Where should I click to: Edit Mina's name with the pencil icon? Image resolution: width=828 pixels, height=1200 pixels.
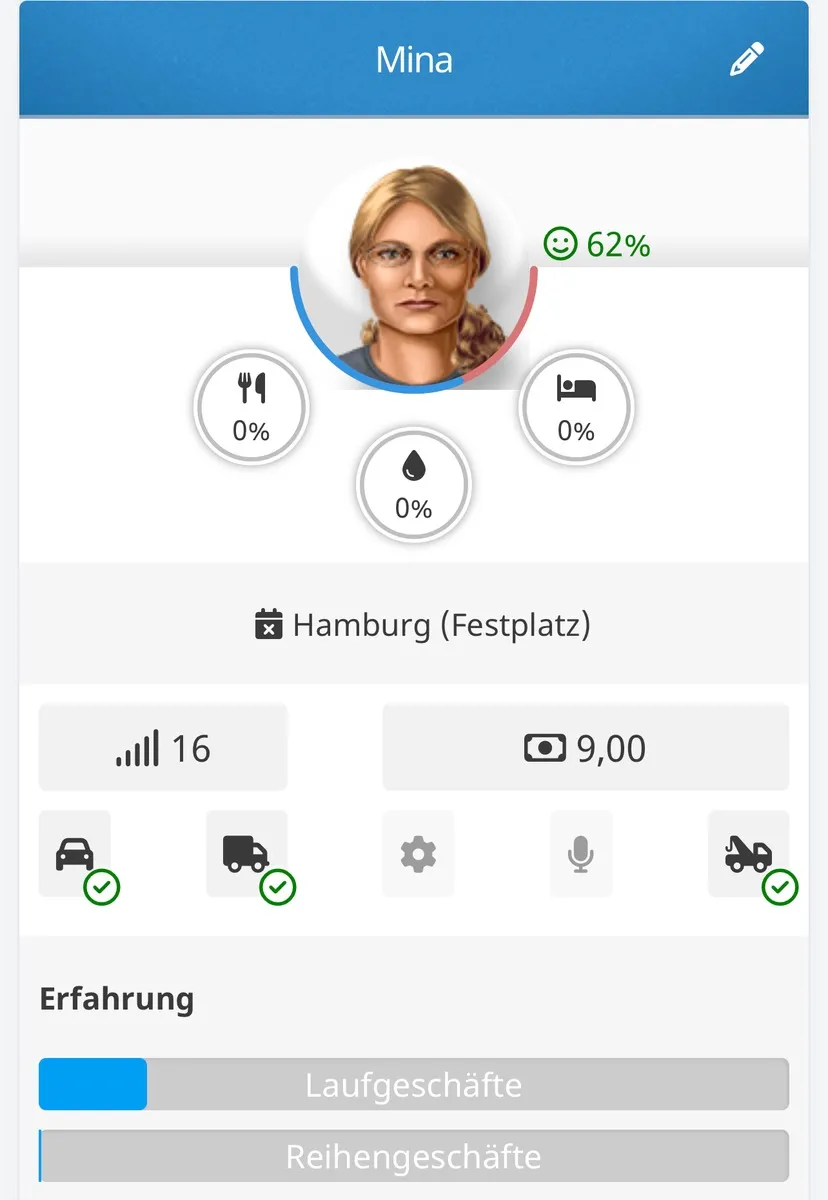click(747, 60)
